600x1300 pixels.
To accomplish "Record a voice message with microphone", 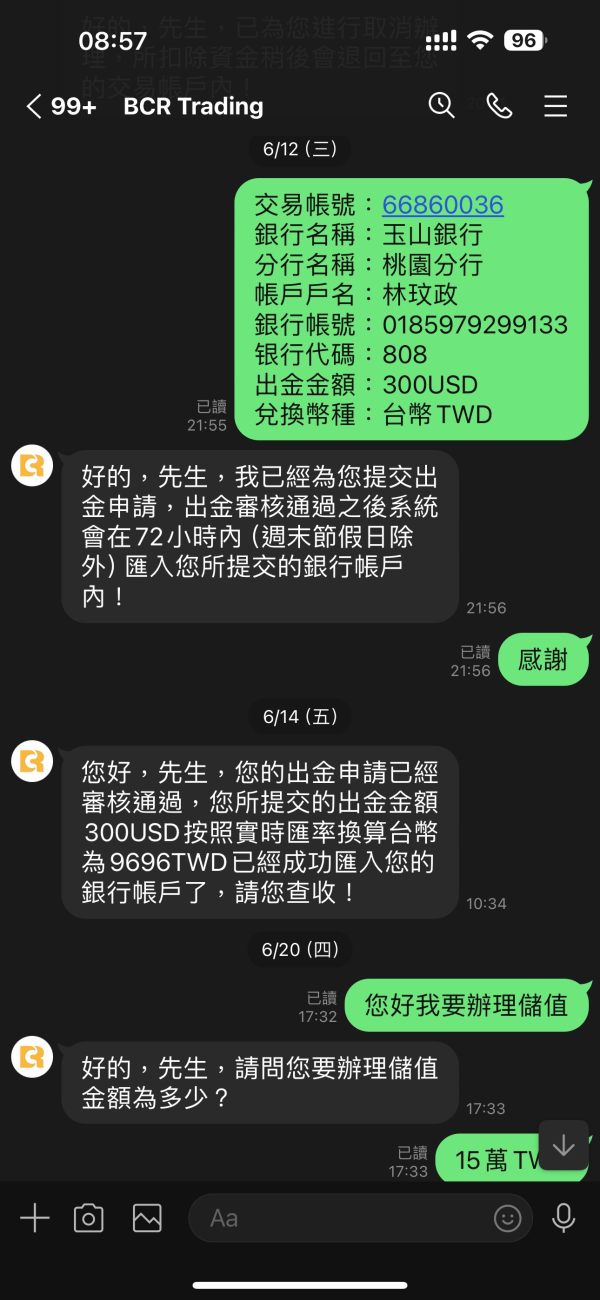I will click(564, 1218).
